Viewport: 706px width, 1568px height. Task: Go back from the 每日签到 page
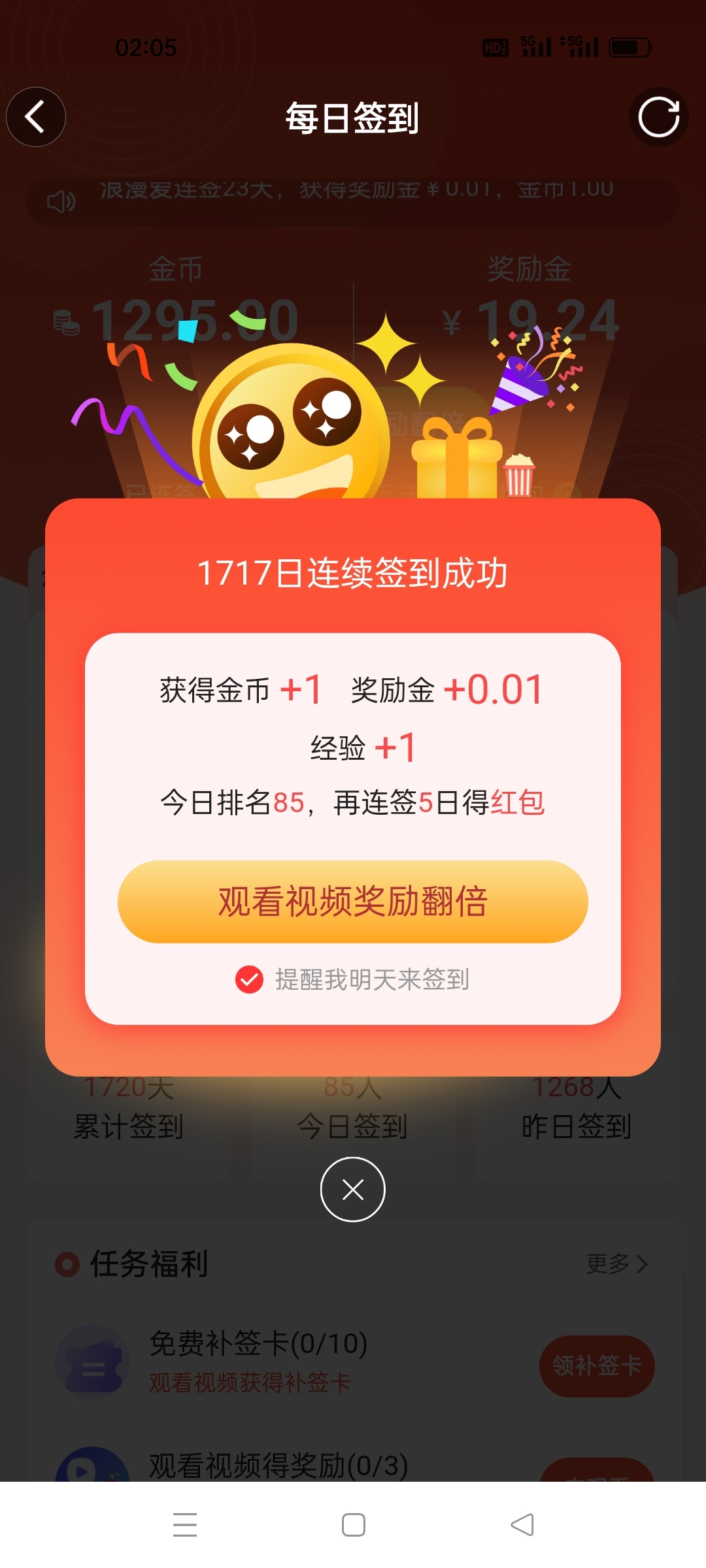click(36, 117)
